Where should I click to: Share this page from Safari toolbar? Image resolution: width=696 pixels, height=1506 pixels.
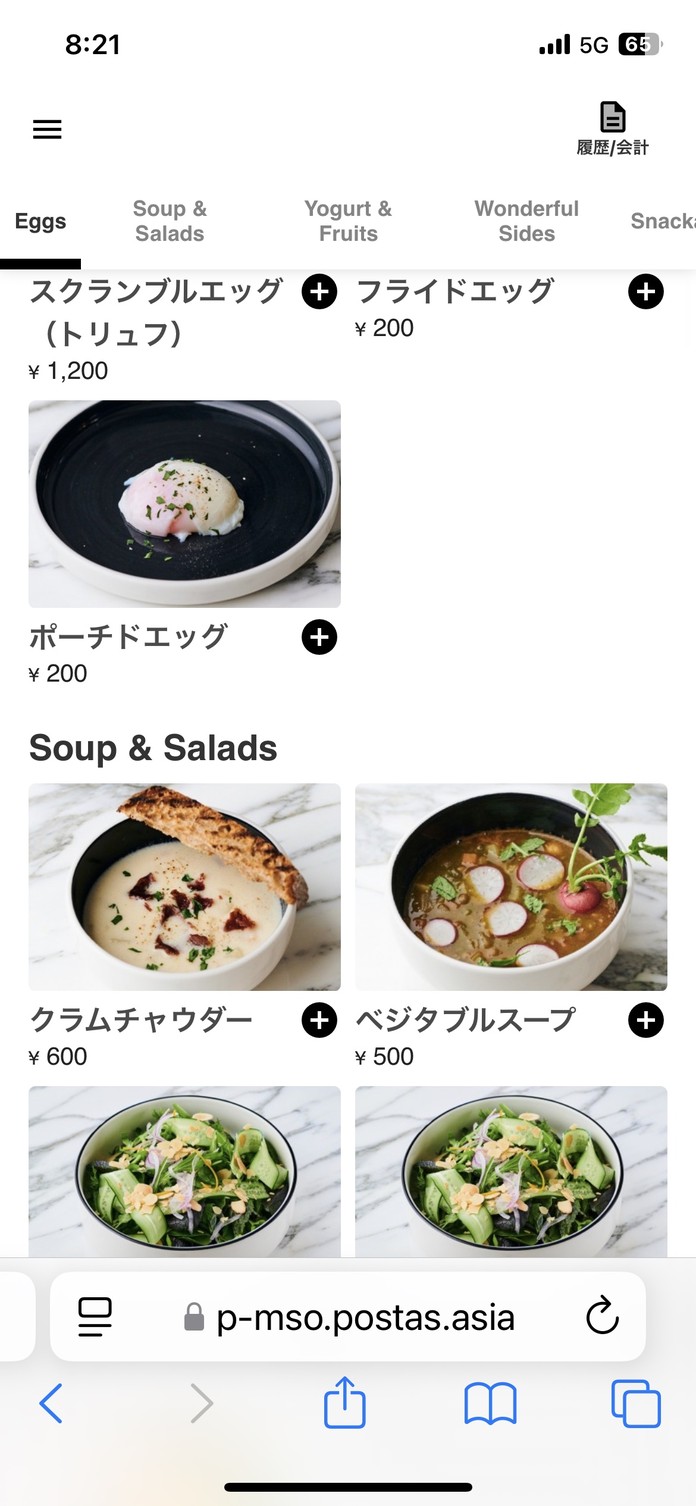(x=345, y=1402)
